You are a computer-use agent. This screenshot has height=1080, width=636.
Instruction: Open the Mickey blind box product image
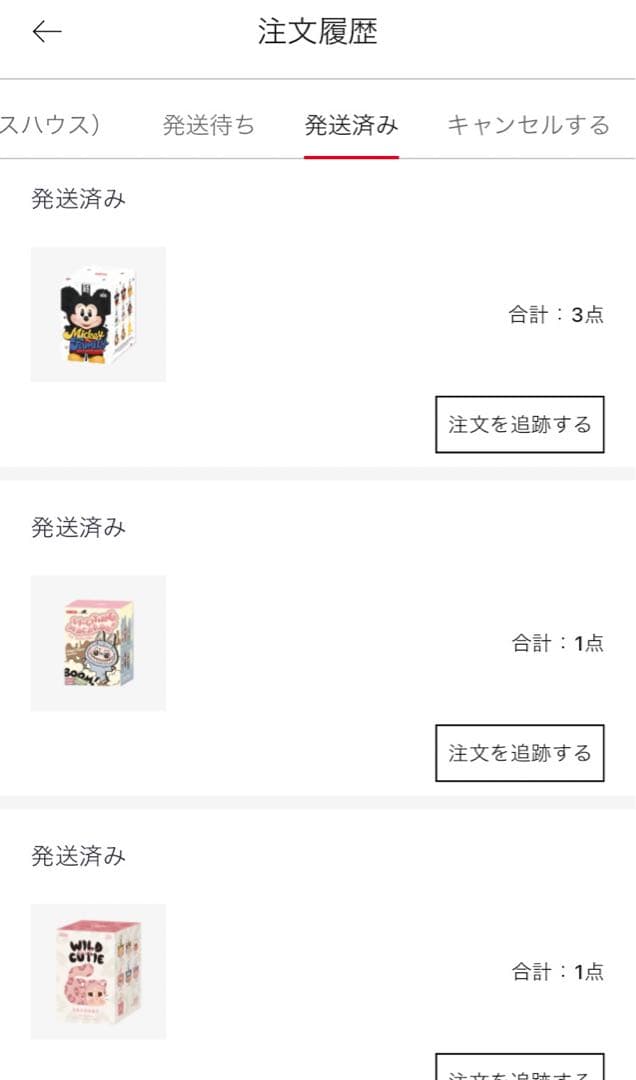[x=98, y=314]
